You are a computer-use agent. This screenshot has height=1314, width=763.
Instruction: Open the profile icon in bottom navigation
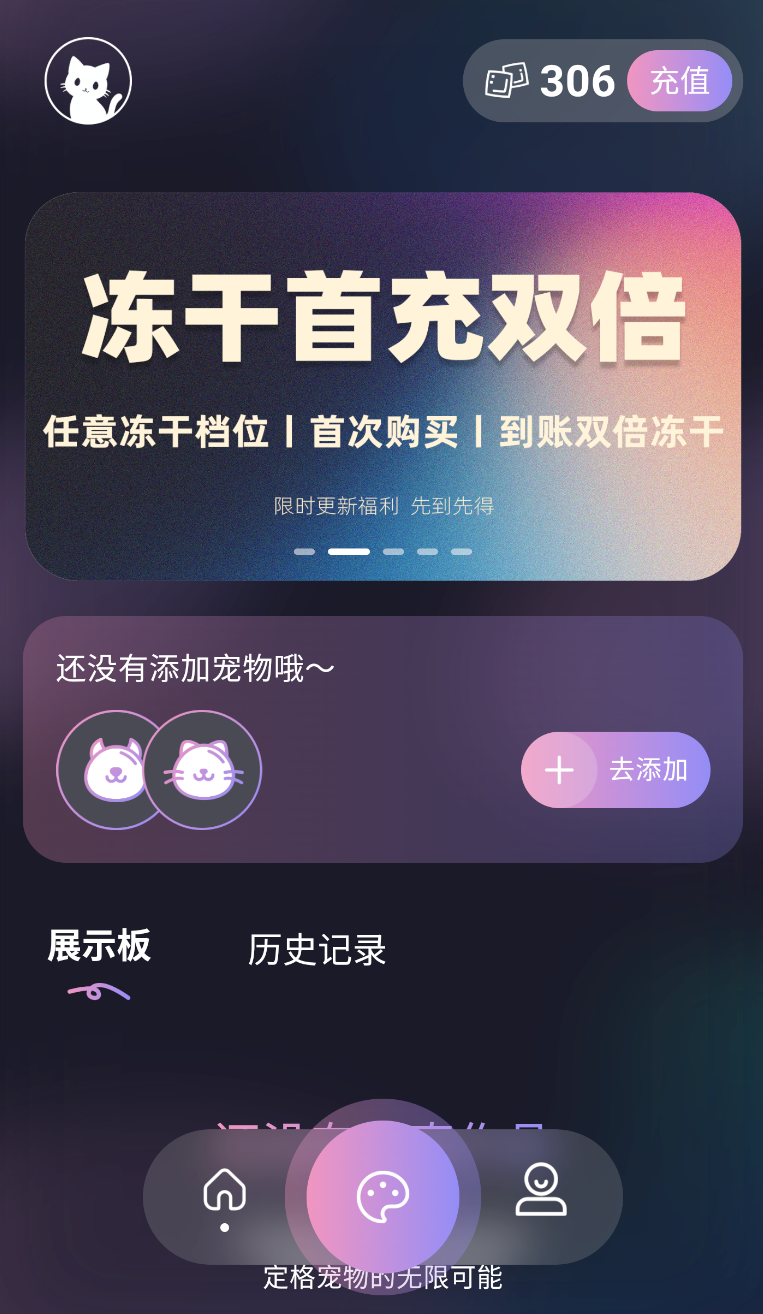click(x=541, y=1192)
